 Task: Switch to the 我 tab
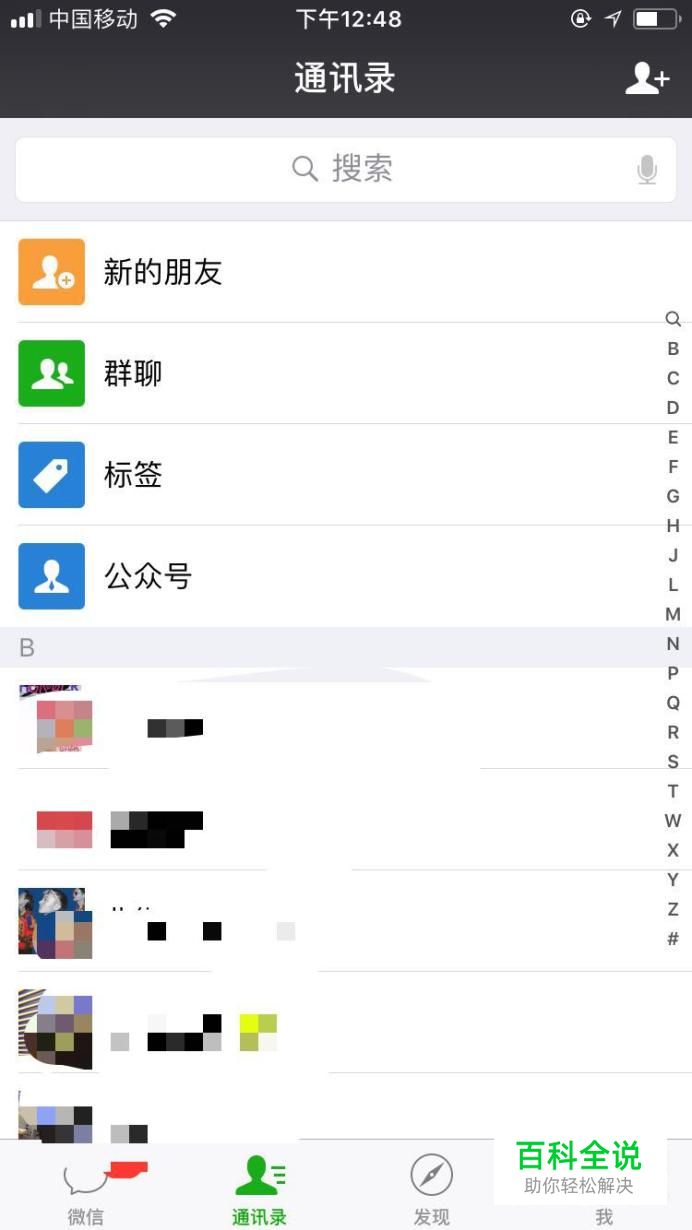(x=604, y=1210)
